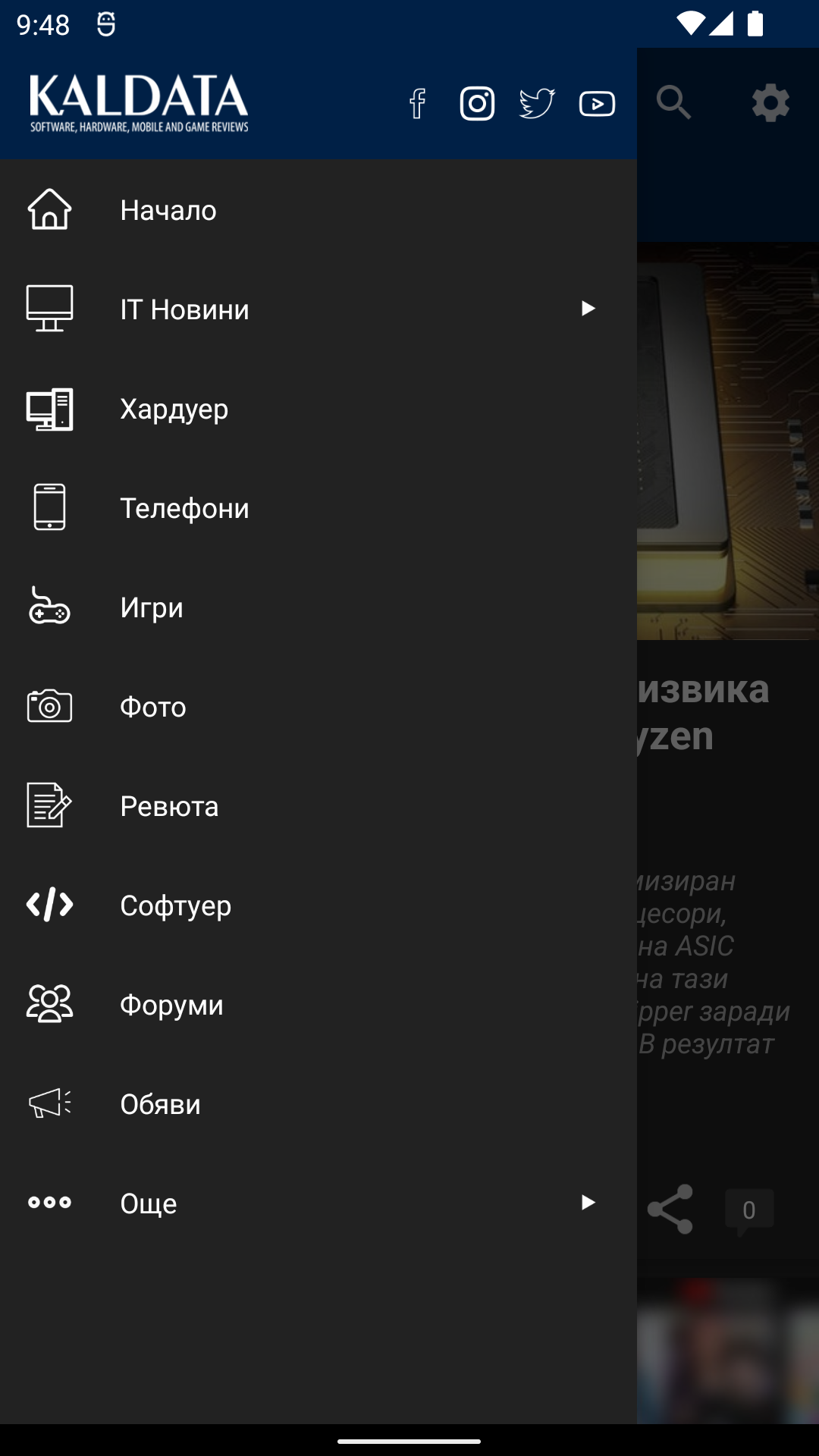The width and height of the screenshot is (819, 1456).
Task: Open the Игри section
Action: point(152,607)
